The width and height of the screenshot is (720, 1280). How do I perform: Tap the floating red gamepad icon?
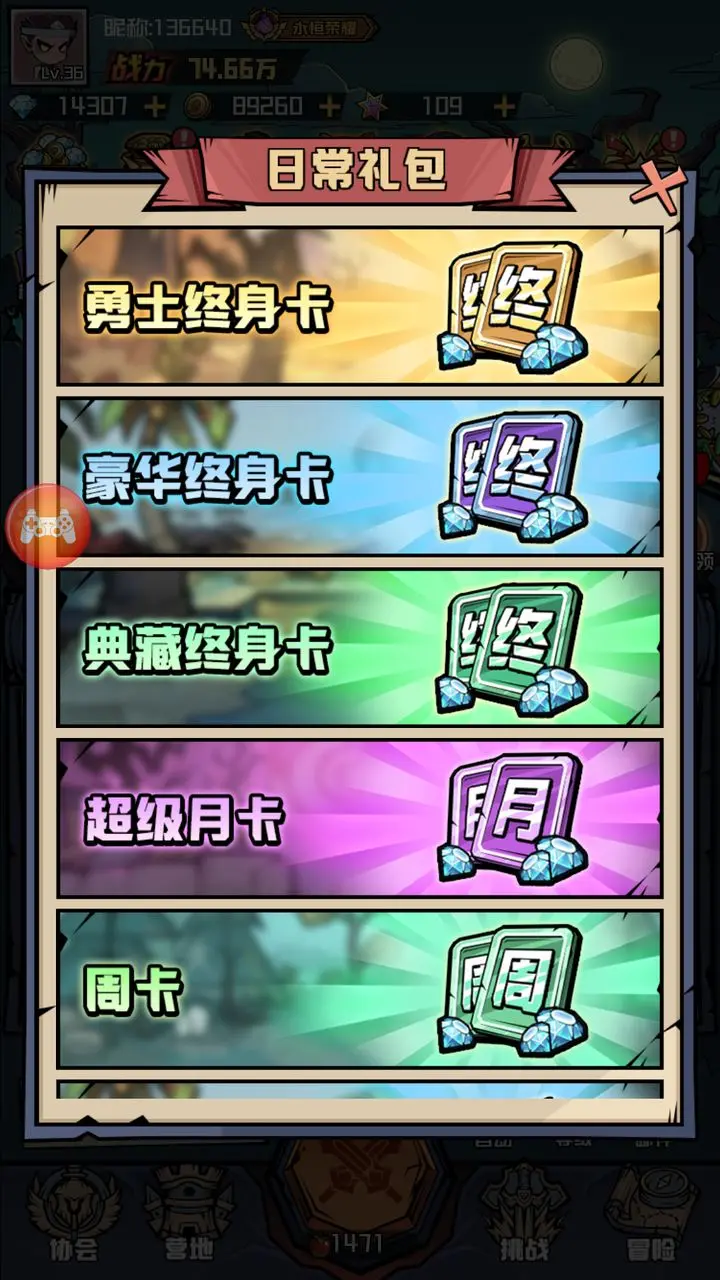click(x=46, y=525)
